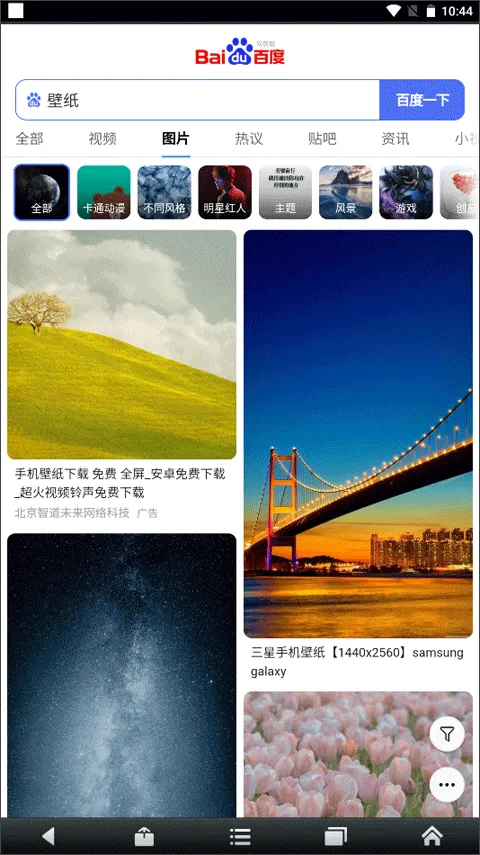This screenshot has width=480, height=855.
Task: Go to the 贴吧 tab
Action: click(322, 139)
